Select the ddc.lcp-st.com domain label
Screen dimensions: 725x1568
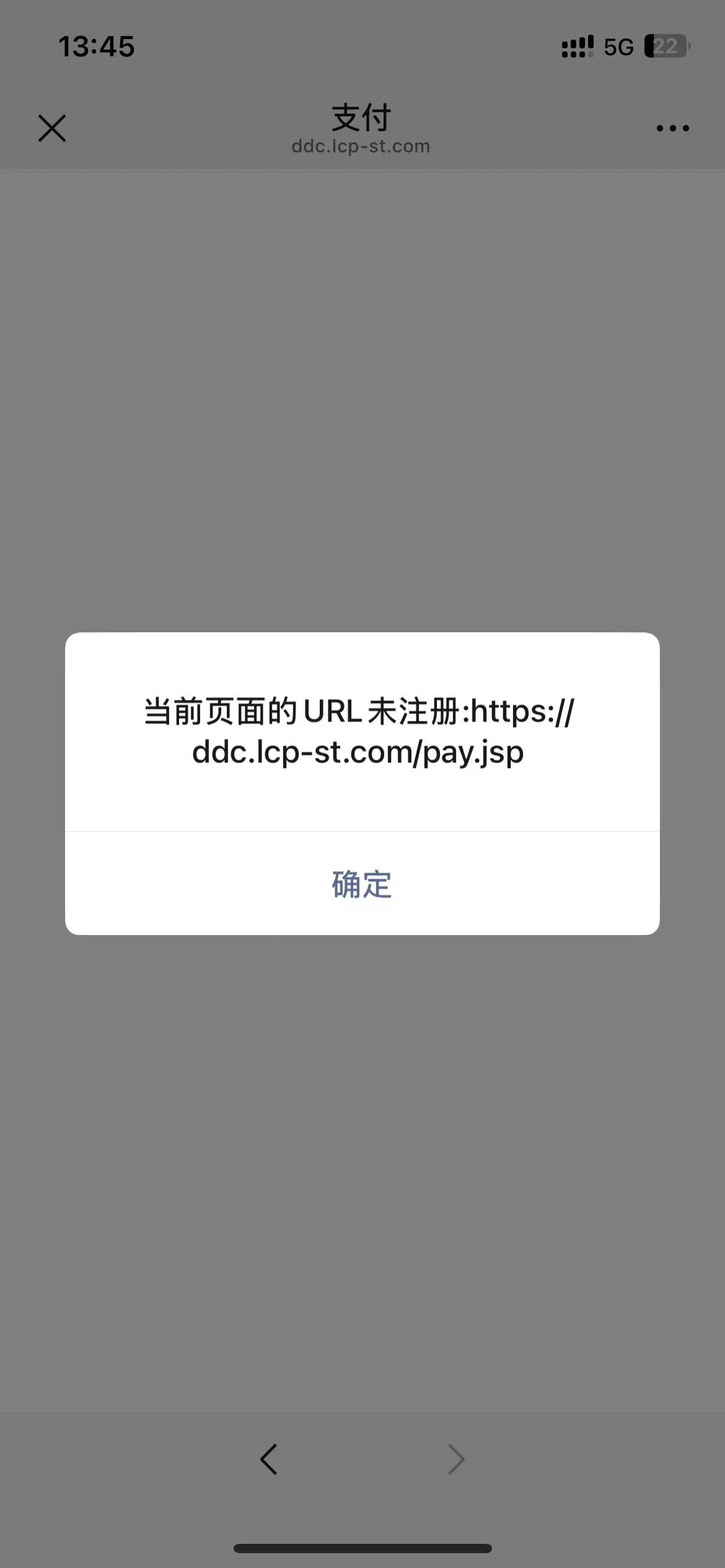361,146
